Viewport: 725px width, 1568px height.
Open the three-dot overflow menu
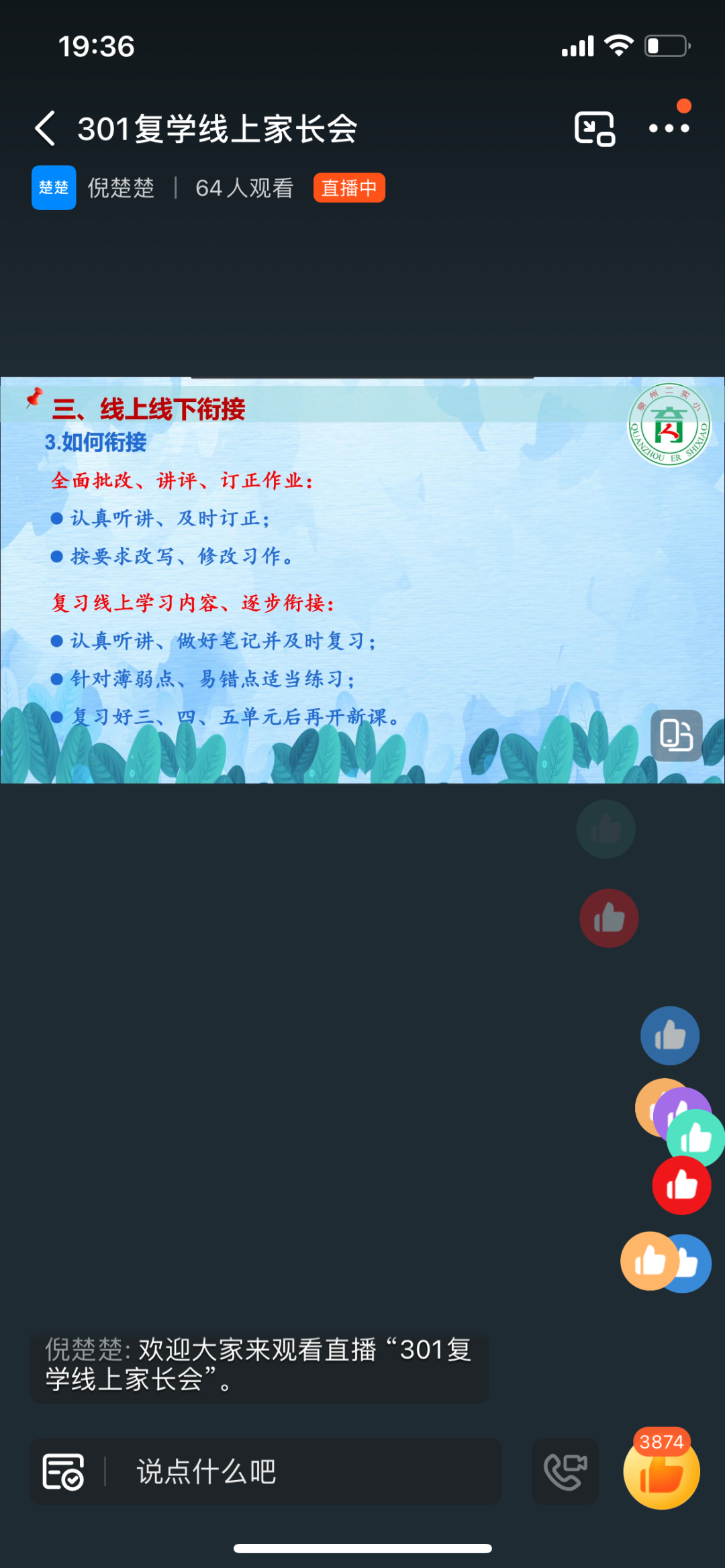click(x=669, y=128)
